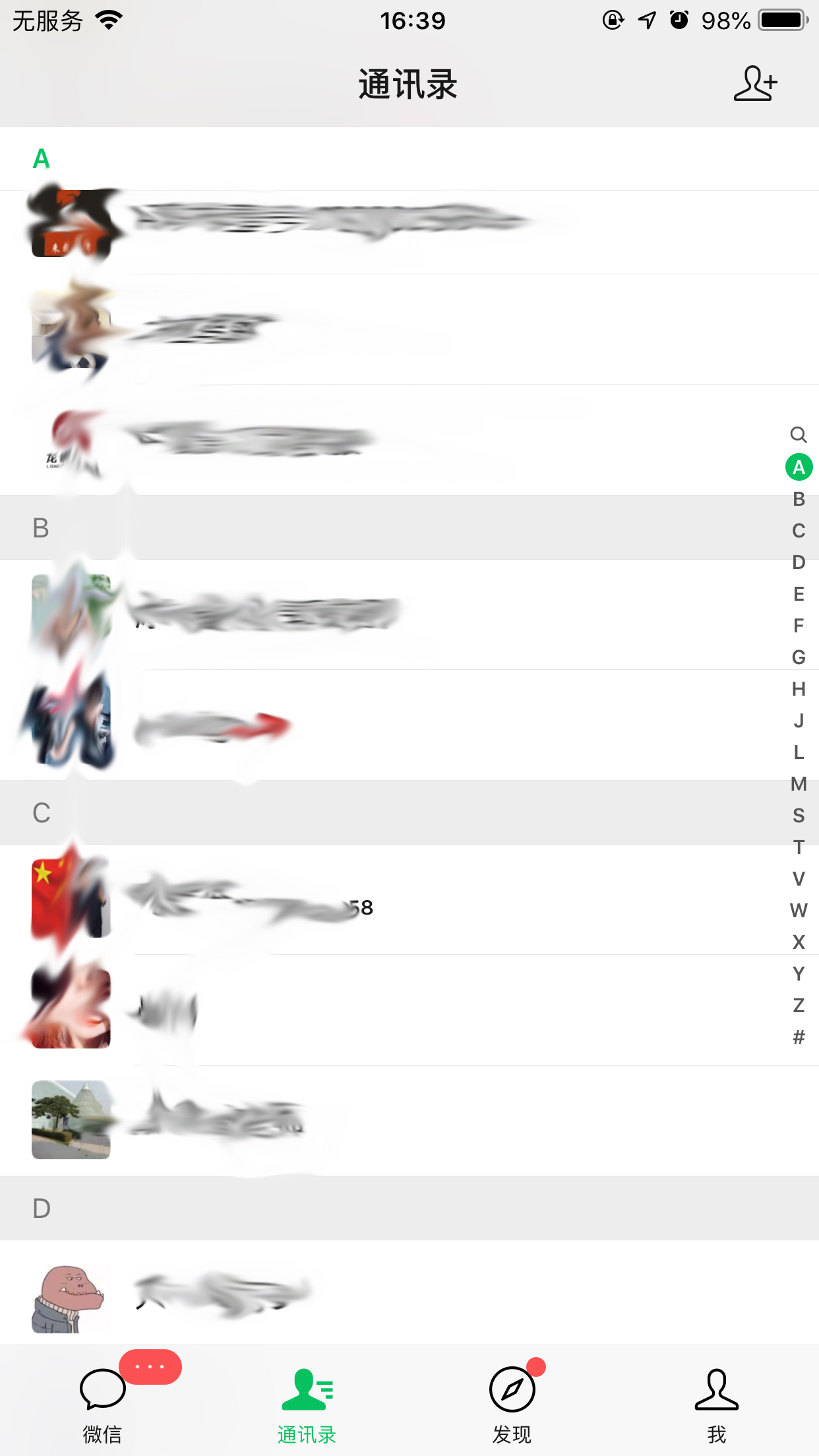This screenshot has width=819, height=1456.
Task: Select the 通讯录 contacts tab
Action: click(x=307, y=1401)
